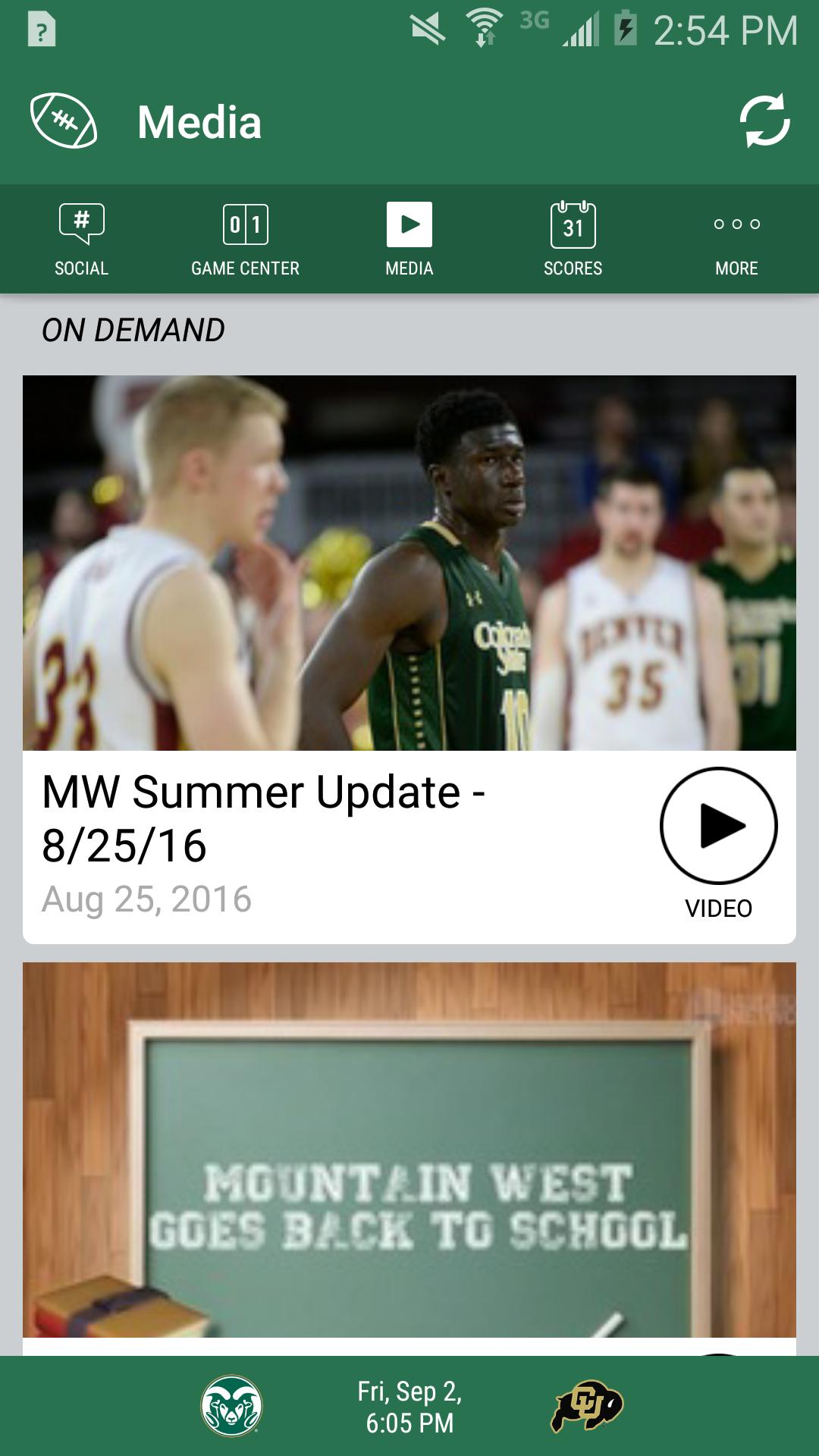Play the MW Summer Update video
Viewport: 819px width, 1456px height.
tap(718, 827)
